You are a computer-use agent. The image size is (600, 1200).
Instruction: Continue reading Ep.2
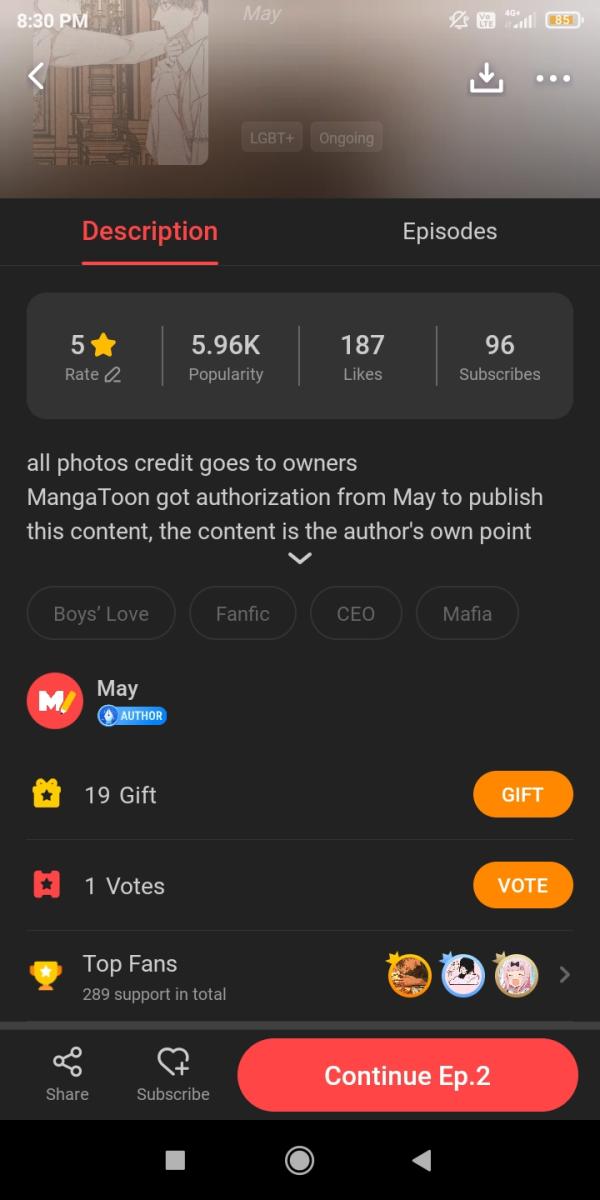coord(407,1076)
